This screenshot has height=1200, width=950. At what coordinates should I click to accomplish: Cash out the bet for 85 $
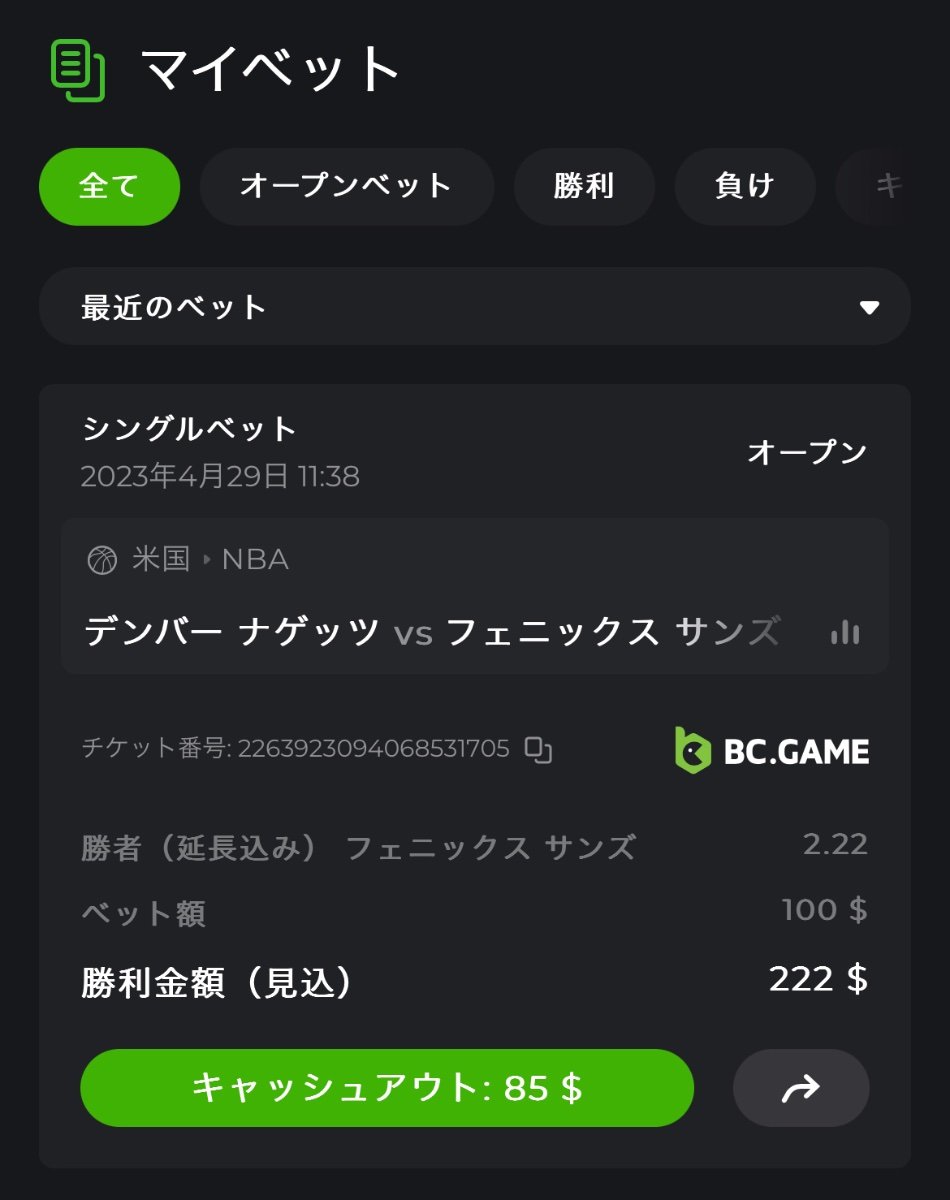pos(387,1088)
